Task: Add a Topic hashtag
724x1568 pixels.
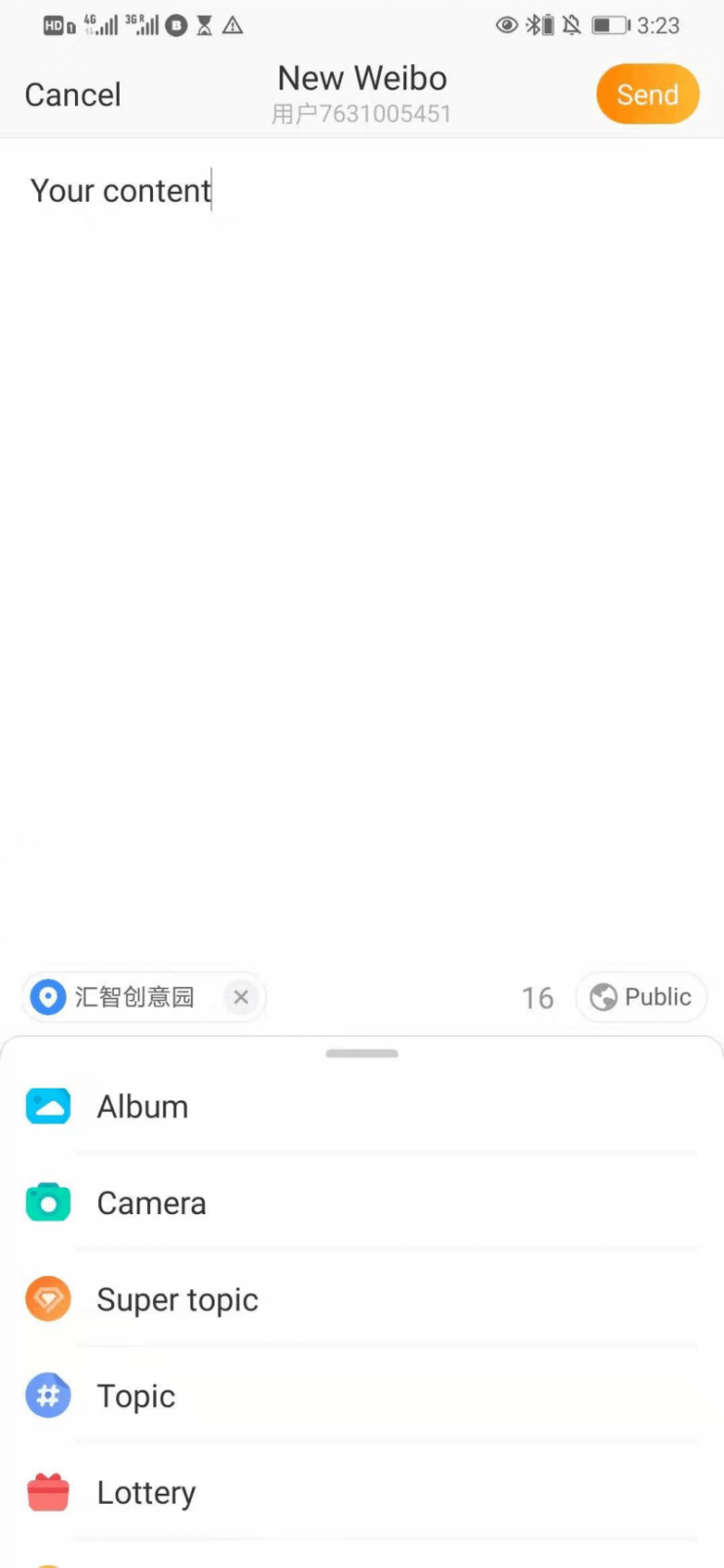Action: click(x=136, y=1396)
